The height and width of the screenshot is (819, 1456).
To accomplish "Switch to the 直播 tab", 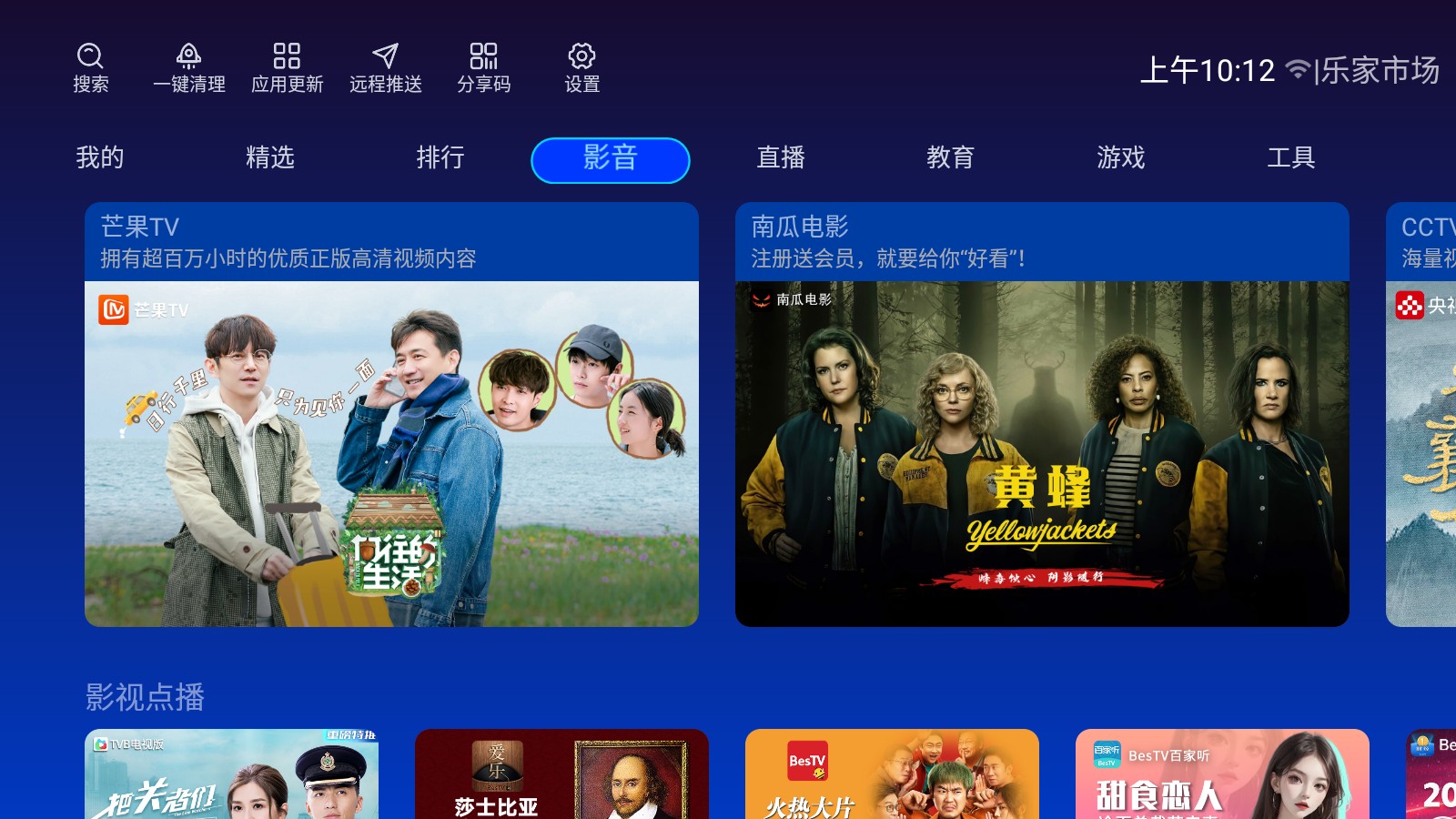I will 781,158.
